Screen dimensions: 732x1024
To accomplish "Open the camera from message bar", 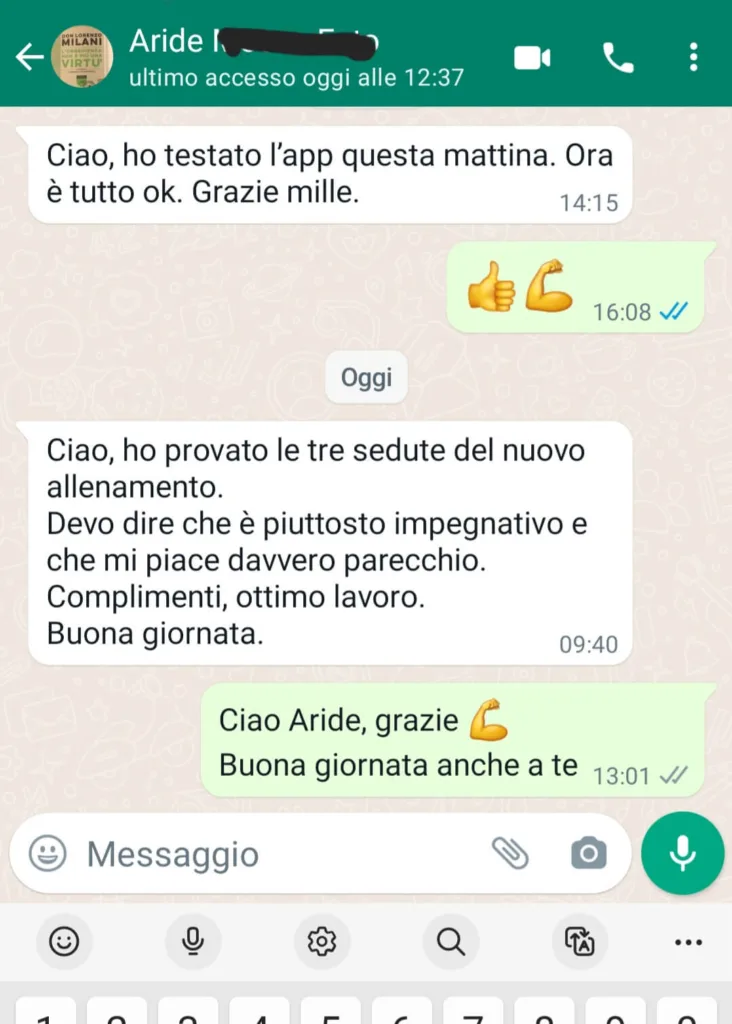I will point(588,853).
